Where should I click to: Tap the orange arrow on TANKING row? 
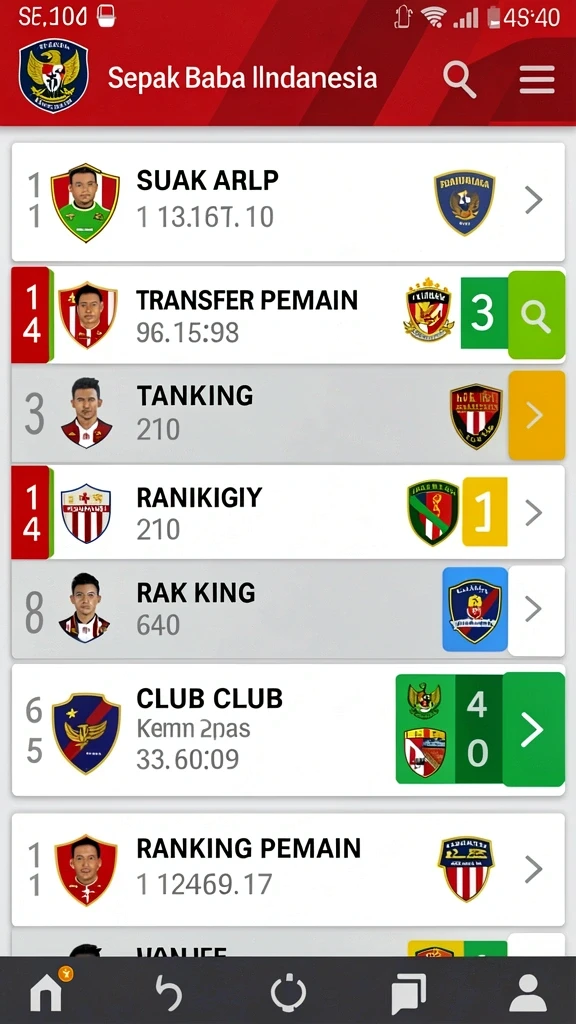[536, 415]
